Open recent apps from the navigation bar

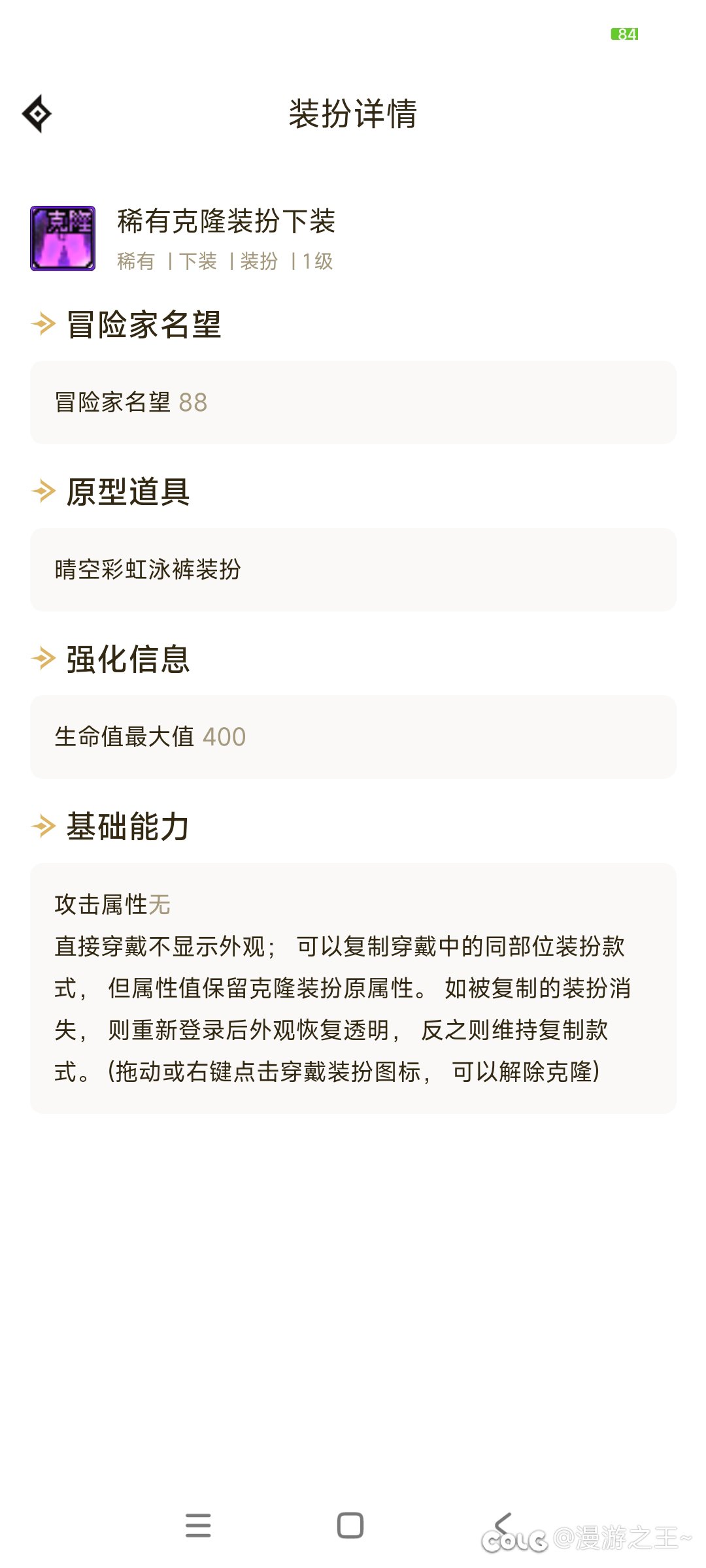click(x=198, y=1526)
